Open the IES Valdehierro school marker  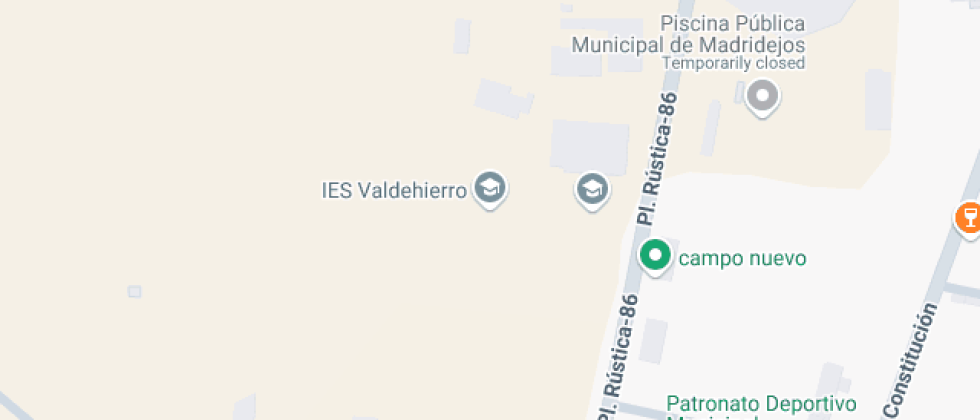489,189
